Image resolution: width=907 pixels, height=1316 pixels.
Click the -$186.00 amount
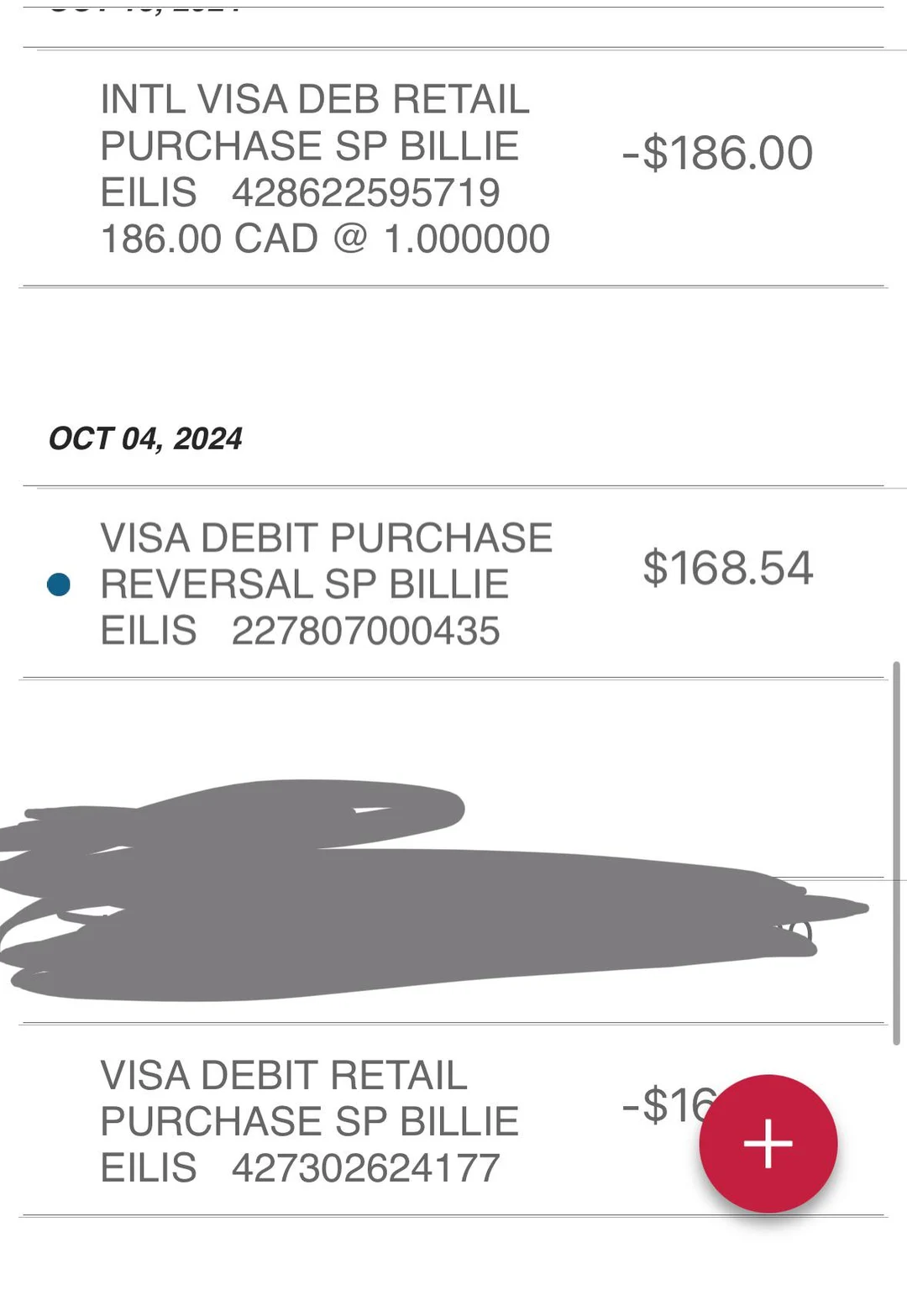point(716,153)
